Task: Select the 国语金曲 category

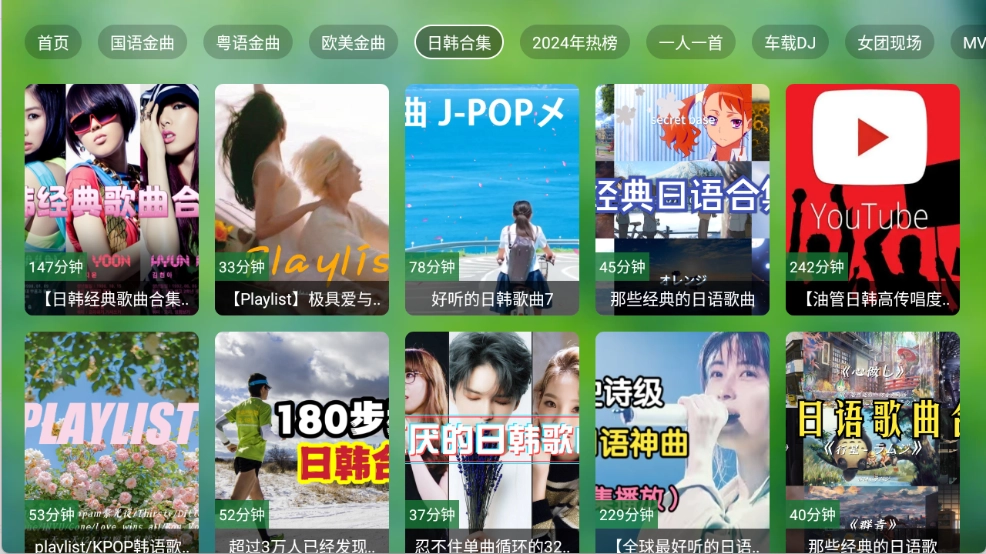Action: click(142, 43)
